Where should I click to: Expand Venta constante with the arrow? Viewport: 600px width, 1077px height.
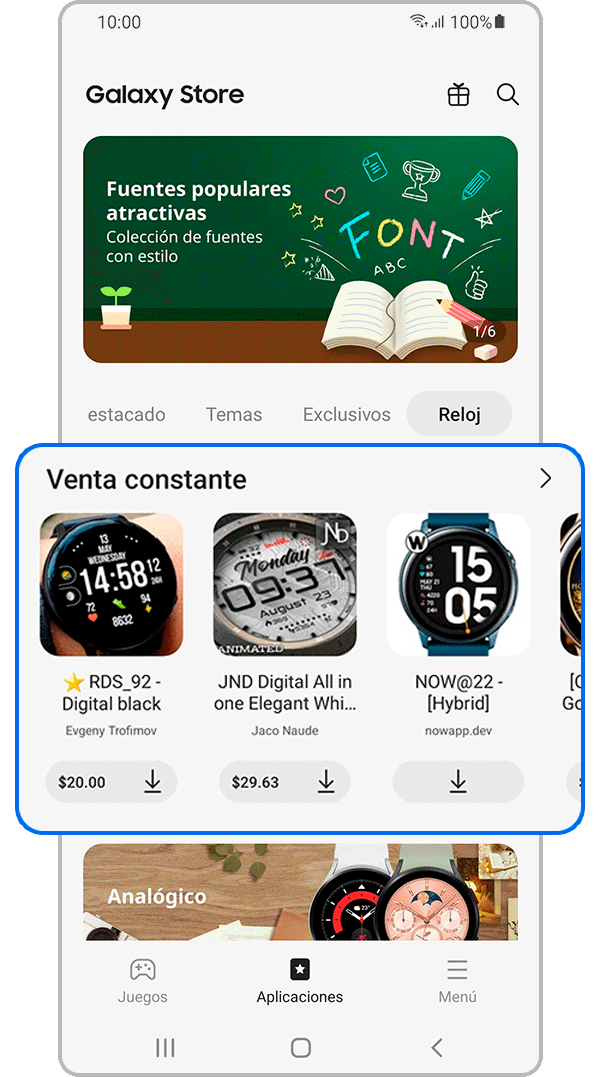point(545,479)
